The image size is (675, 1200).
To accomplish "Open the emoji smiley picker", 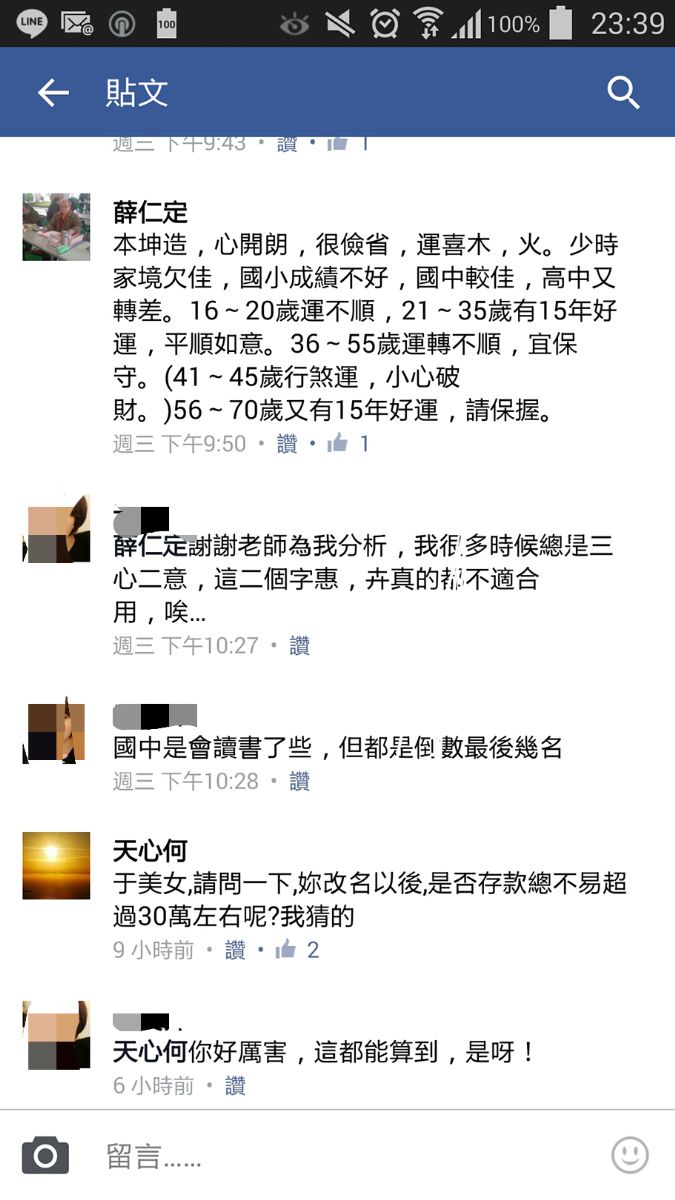I will [630, 1156].
